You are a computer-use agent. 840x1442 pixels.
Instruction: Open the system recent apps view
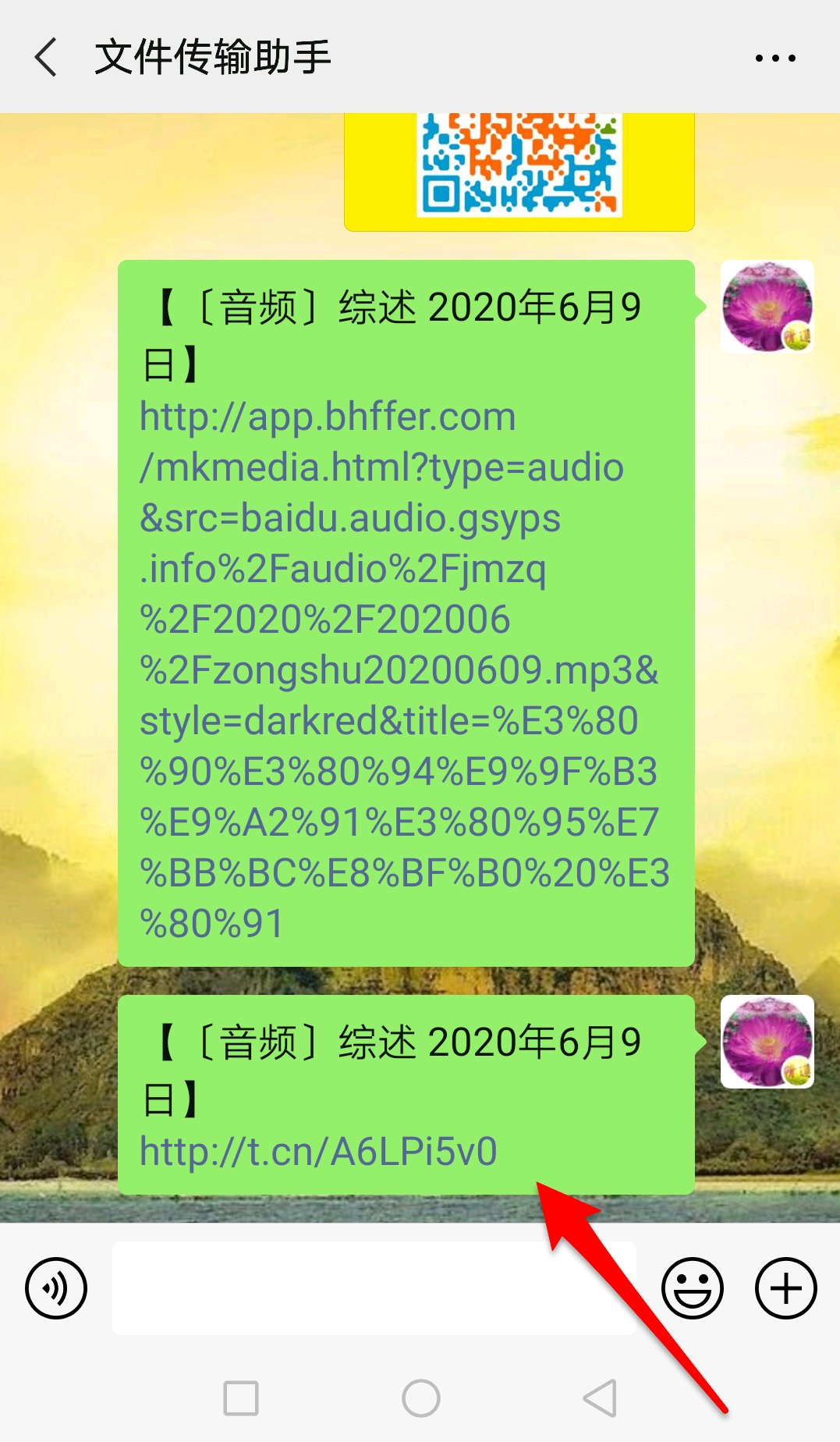click(x=241, y=1398)
